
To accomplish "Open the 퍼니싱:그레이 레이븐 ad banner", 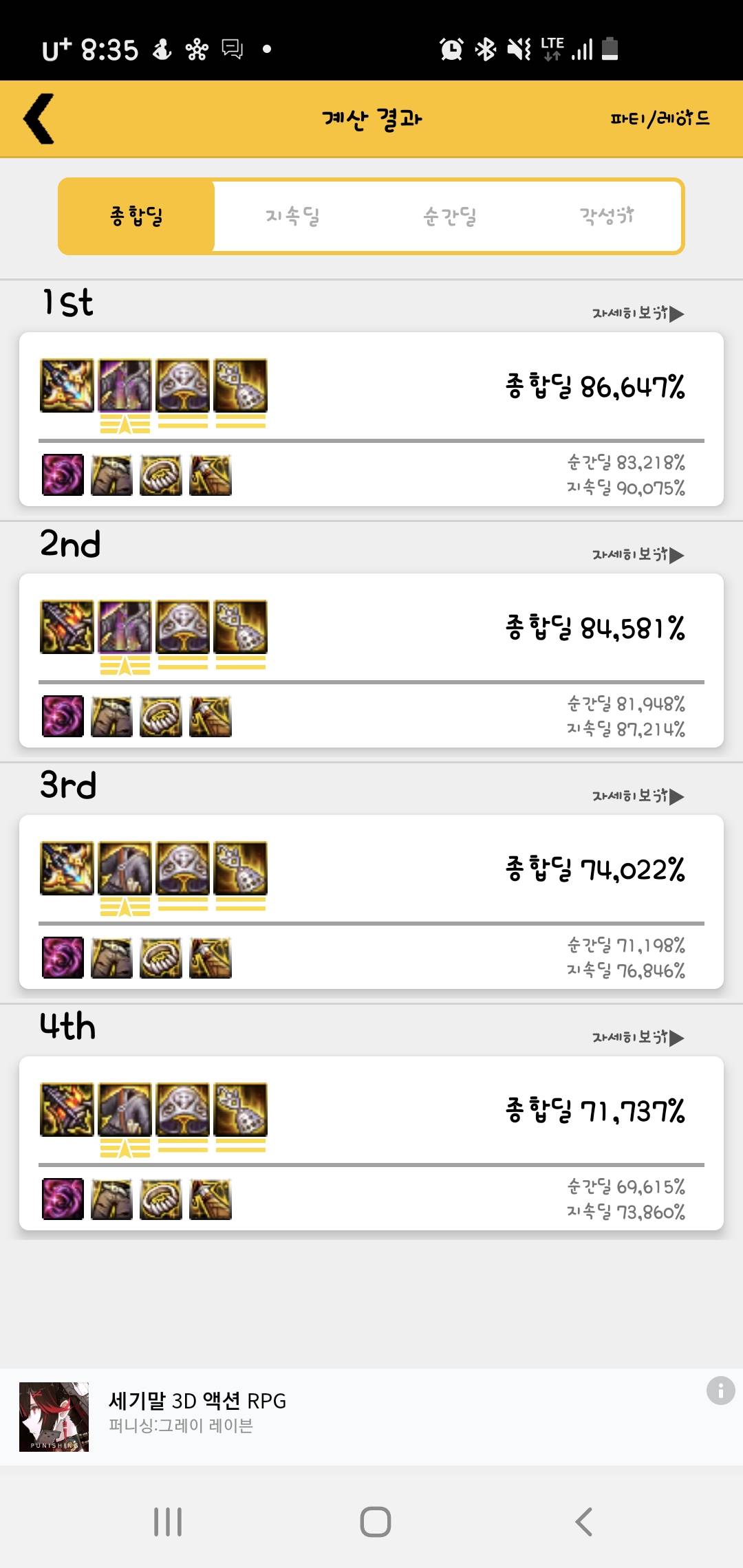I will tap(275, 1417).
